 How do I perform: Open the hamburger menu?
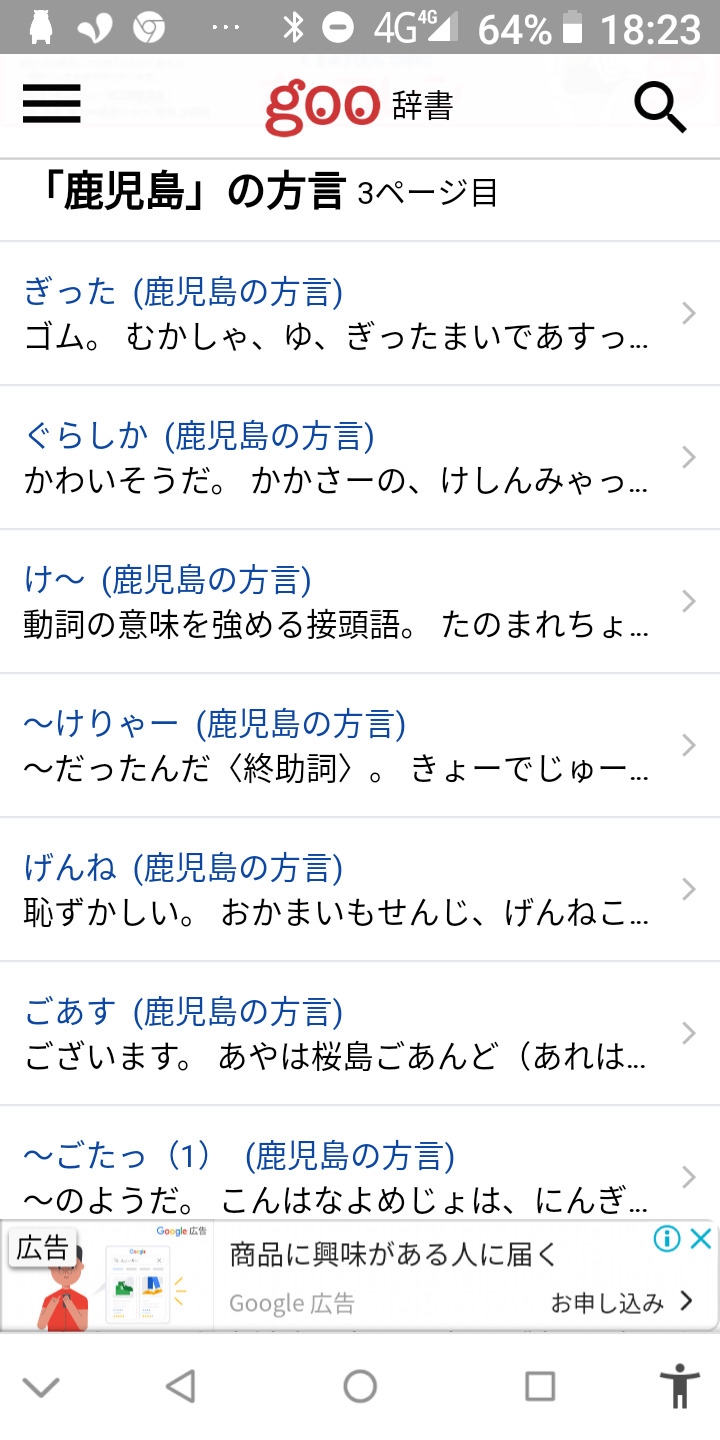point(51,103)
